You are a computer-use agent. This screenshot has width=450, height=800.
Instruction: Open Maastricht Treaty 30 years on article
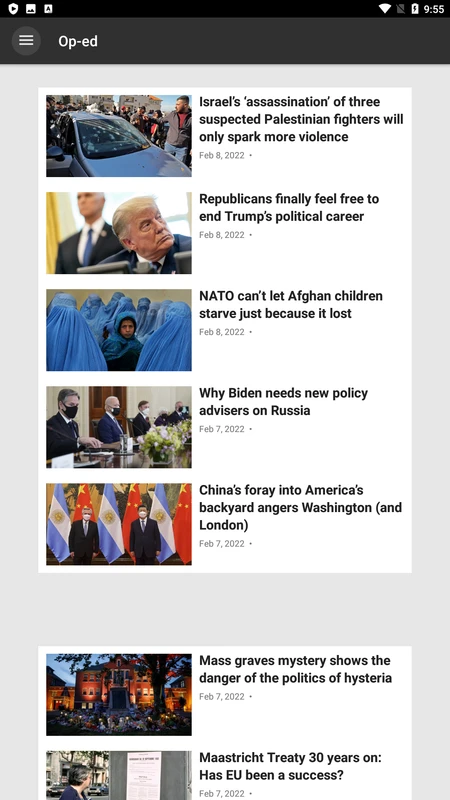[224, 774]
